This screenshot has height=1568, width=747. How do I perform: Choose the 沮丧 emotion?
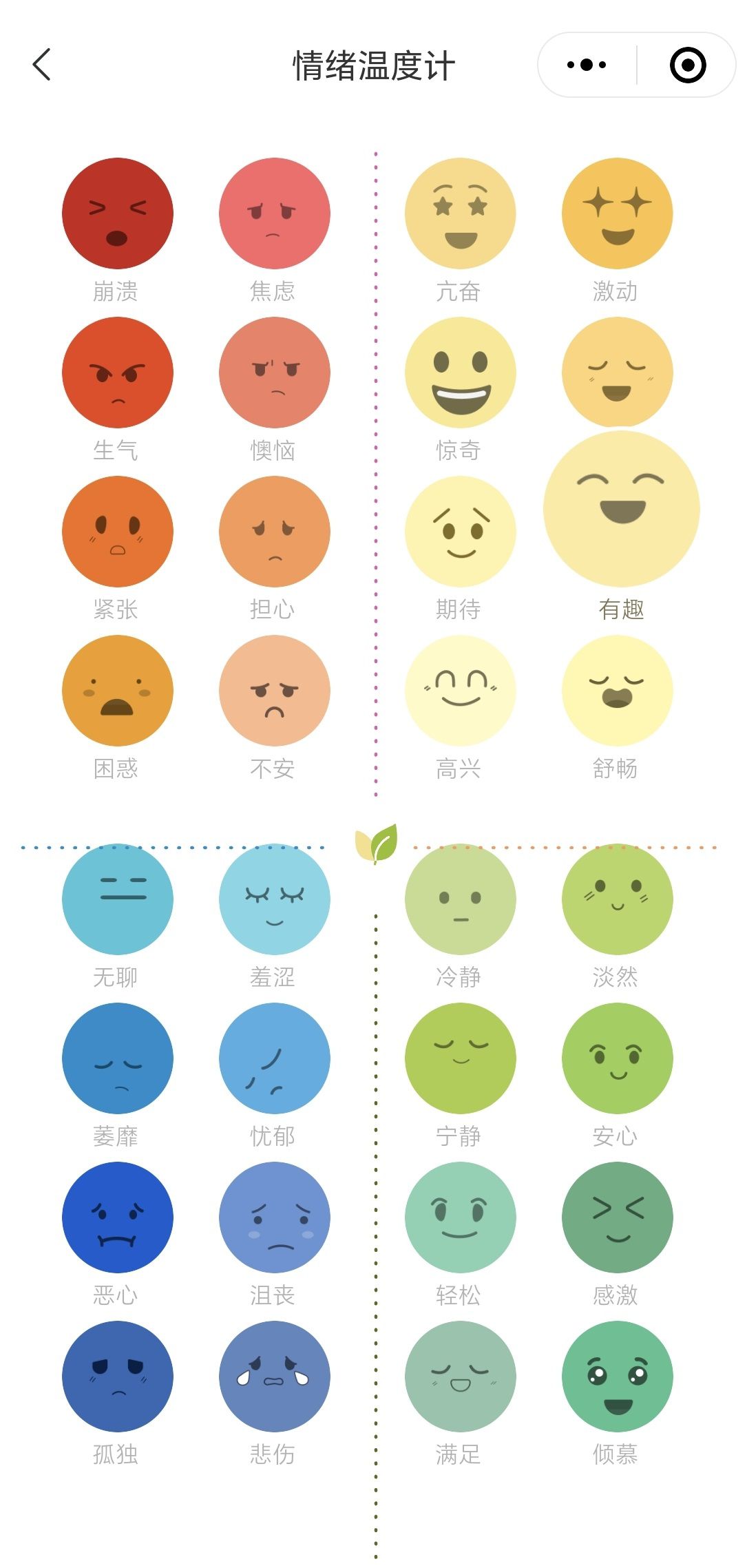click(x=274, y=1217)
